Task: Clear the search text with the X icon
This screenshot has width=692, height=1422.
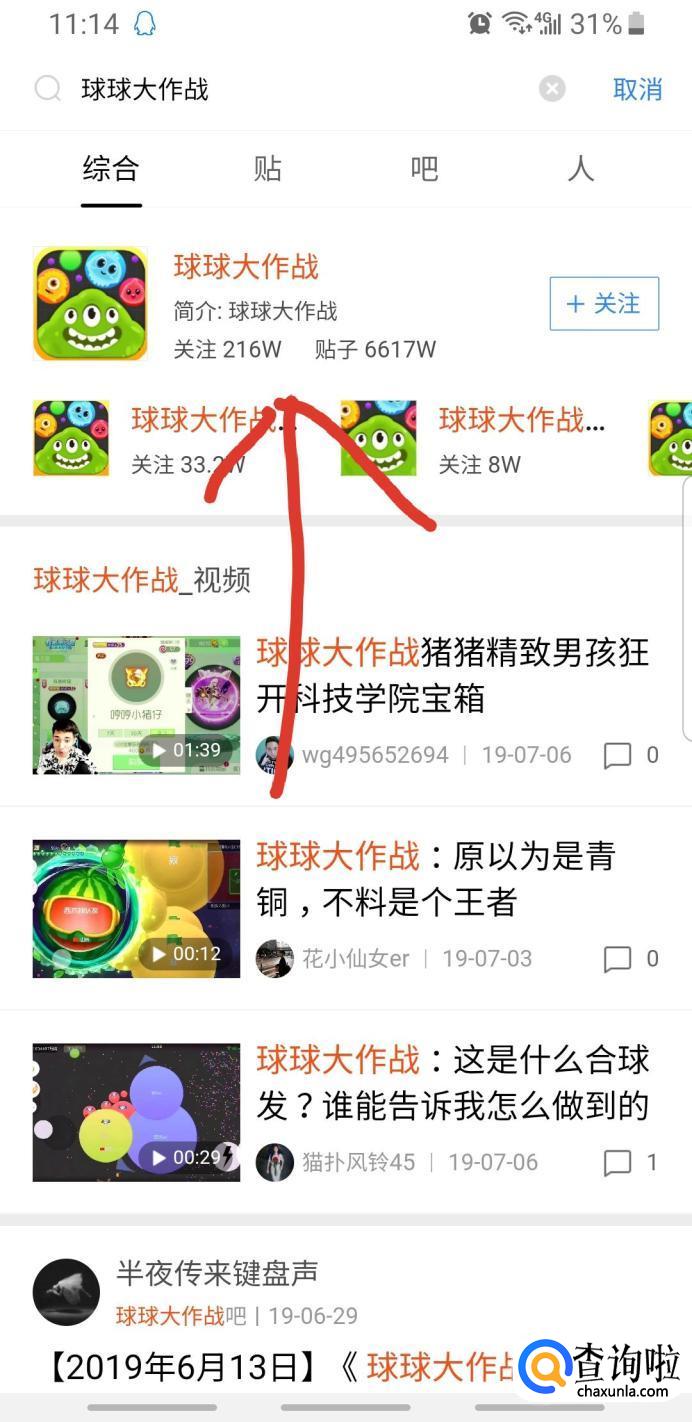Action: click(552, 89)
